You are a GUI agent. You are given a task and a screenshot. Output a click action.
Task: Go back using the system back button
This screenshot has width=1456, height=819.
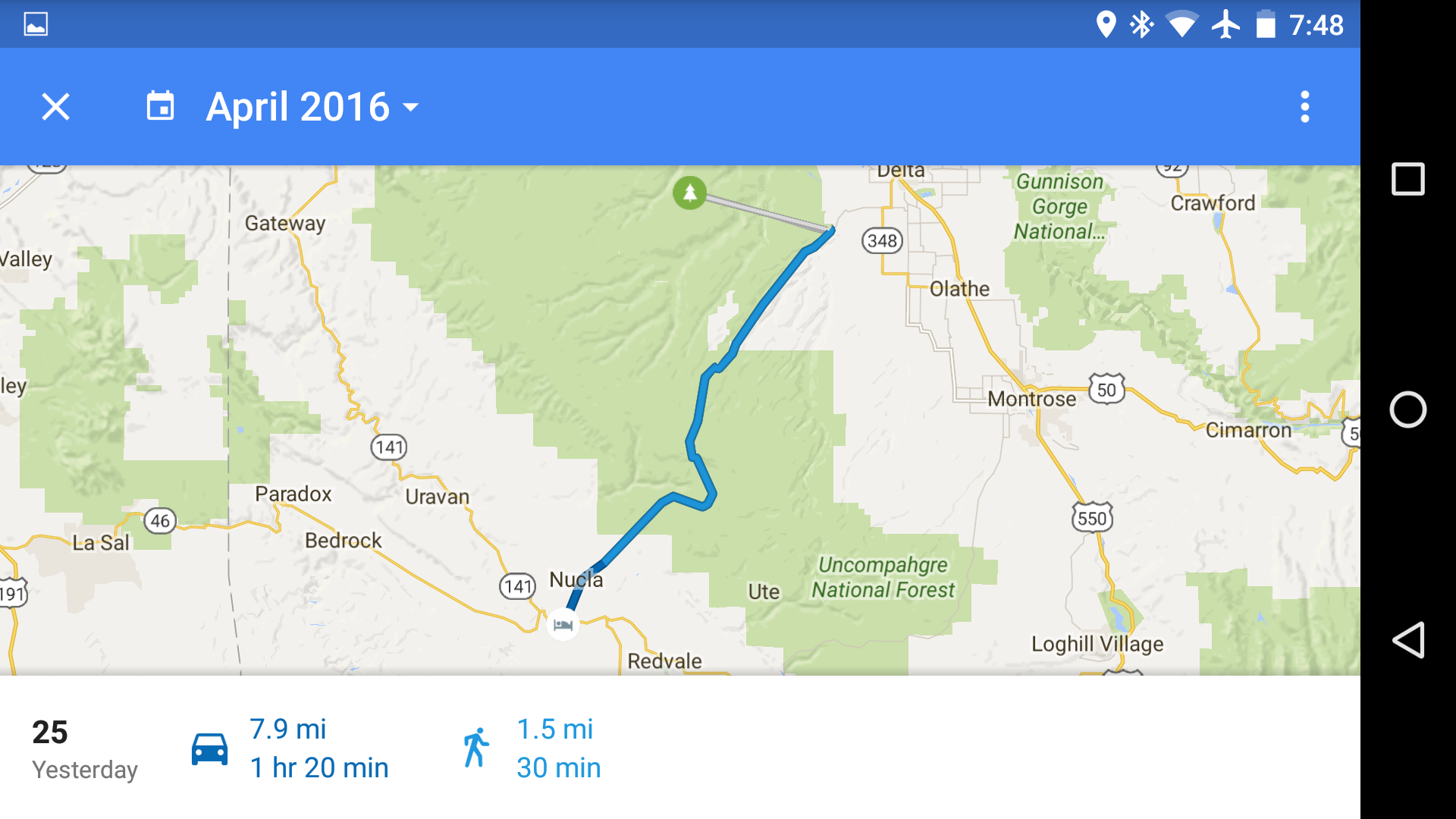tap(1407, 640)
